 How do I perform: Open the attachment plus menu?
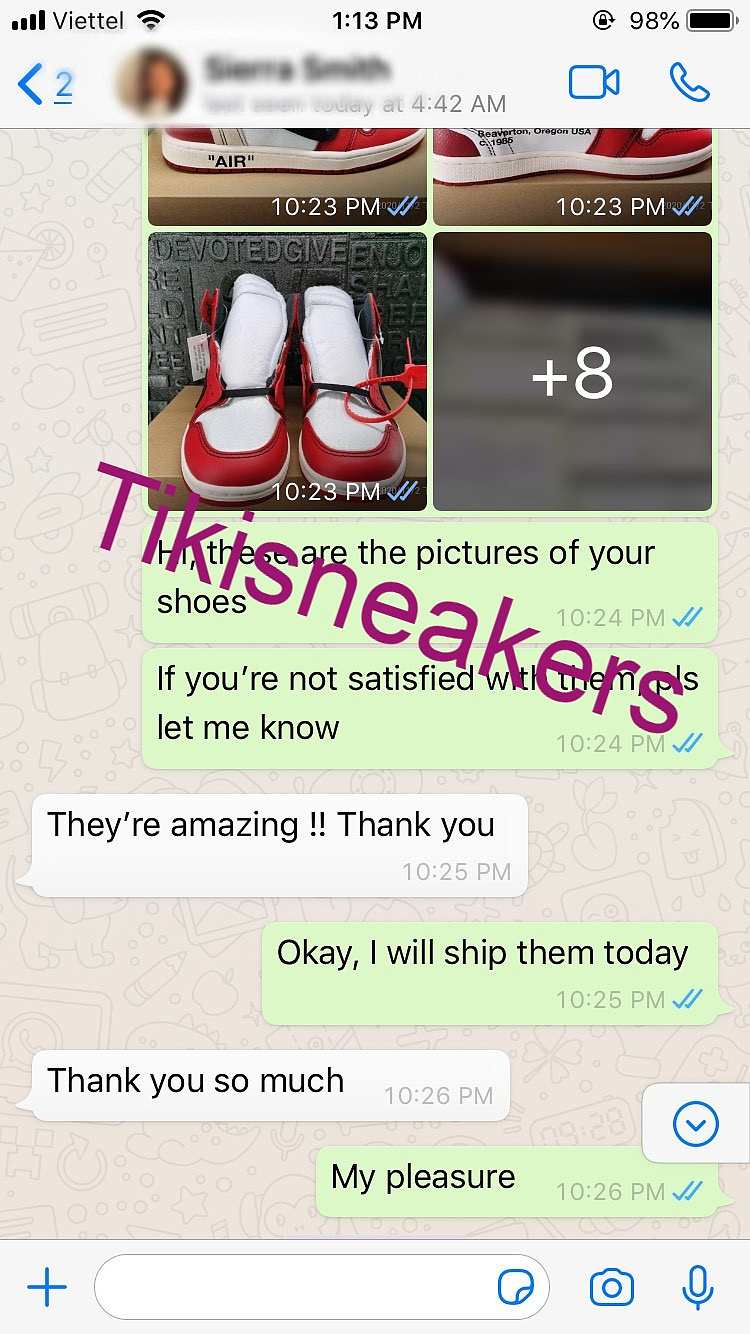tap(46, 1288)
